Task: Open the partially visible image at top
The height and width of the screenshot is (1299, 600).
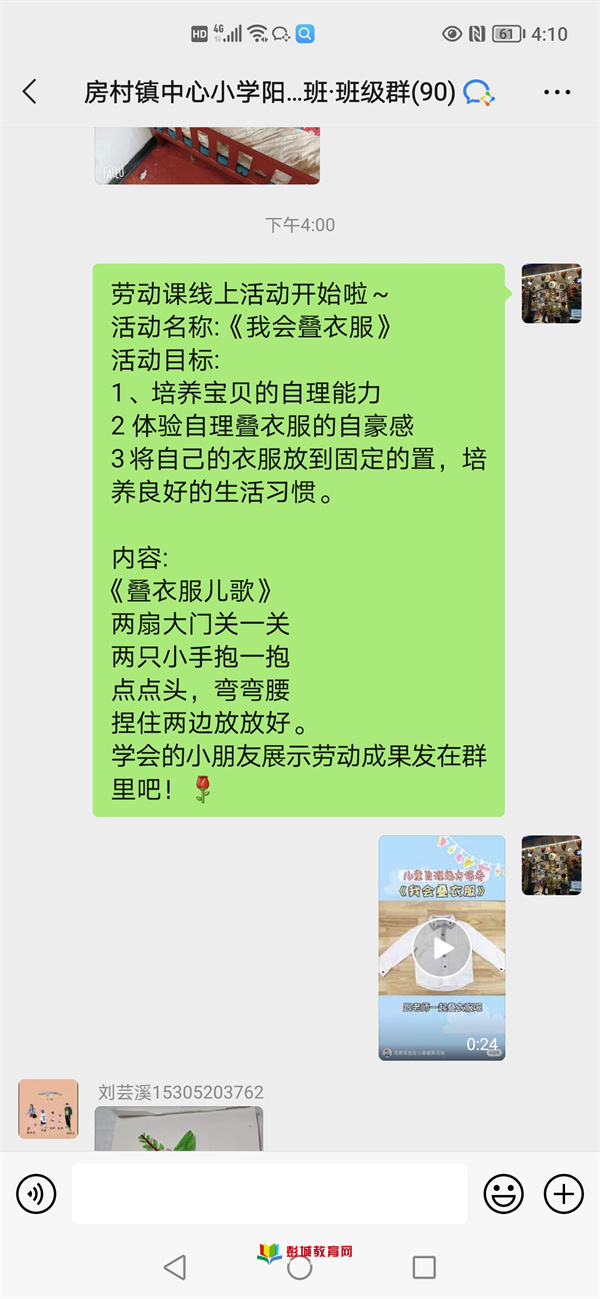Action: 207,156
